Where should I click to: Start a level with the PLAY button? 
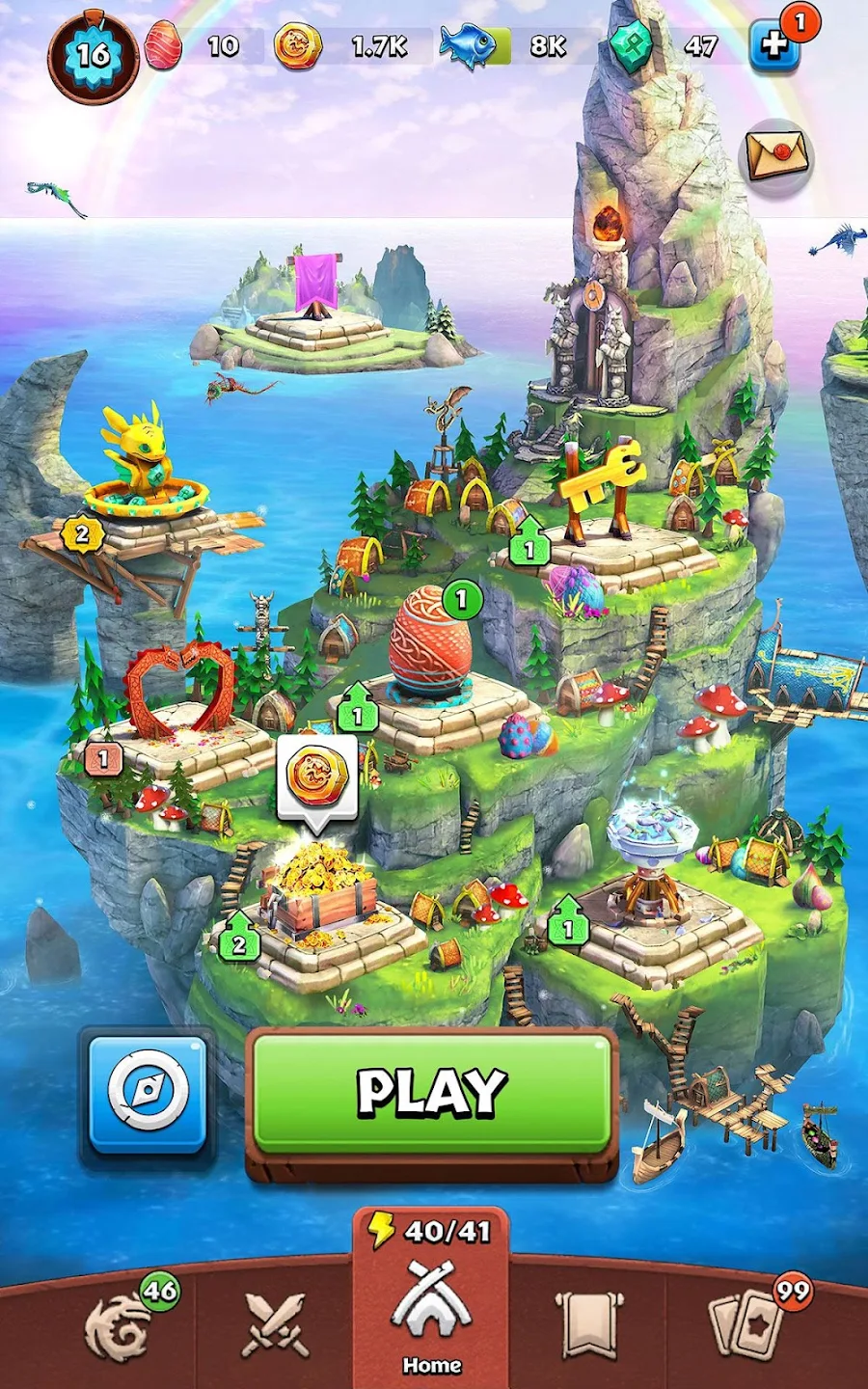pyautogui.click(x=432, y=1093)
